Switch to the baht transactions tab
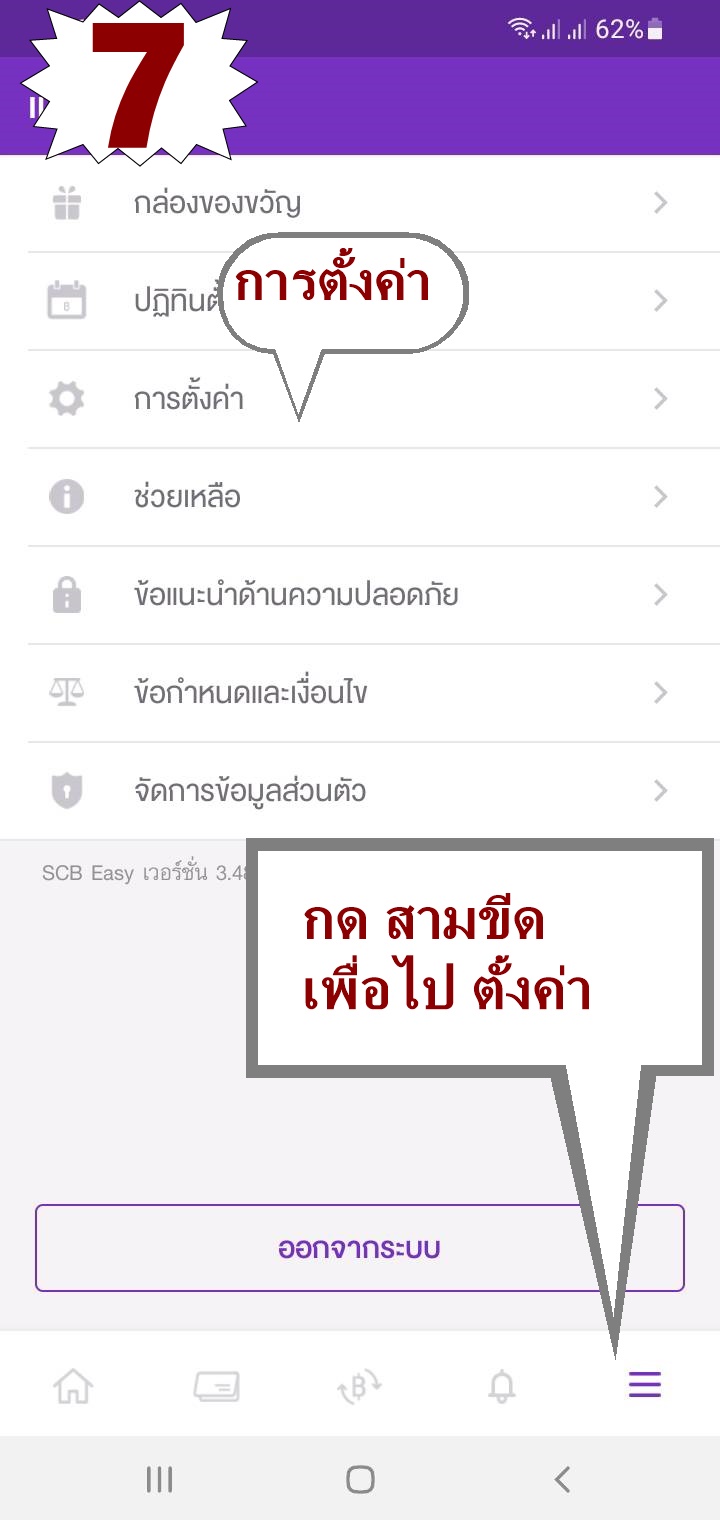 pyautogui.click(x=360, y=1386)
